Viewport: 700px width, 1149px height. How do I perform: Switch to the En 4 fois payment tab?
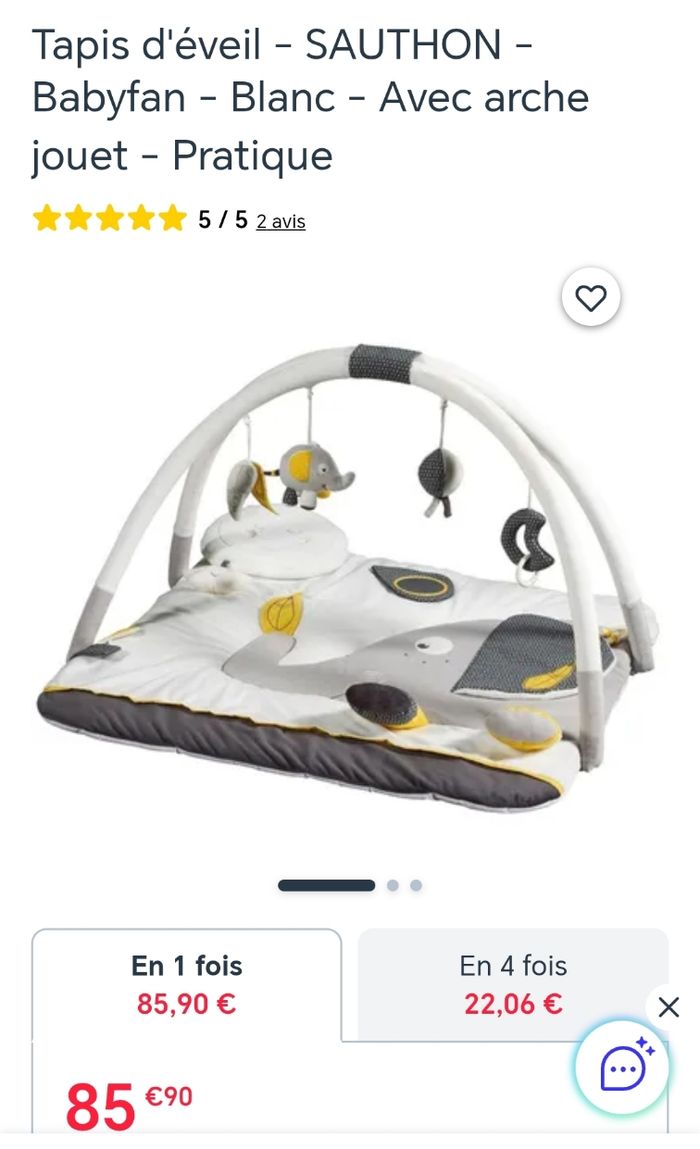tap(512, 984)
